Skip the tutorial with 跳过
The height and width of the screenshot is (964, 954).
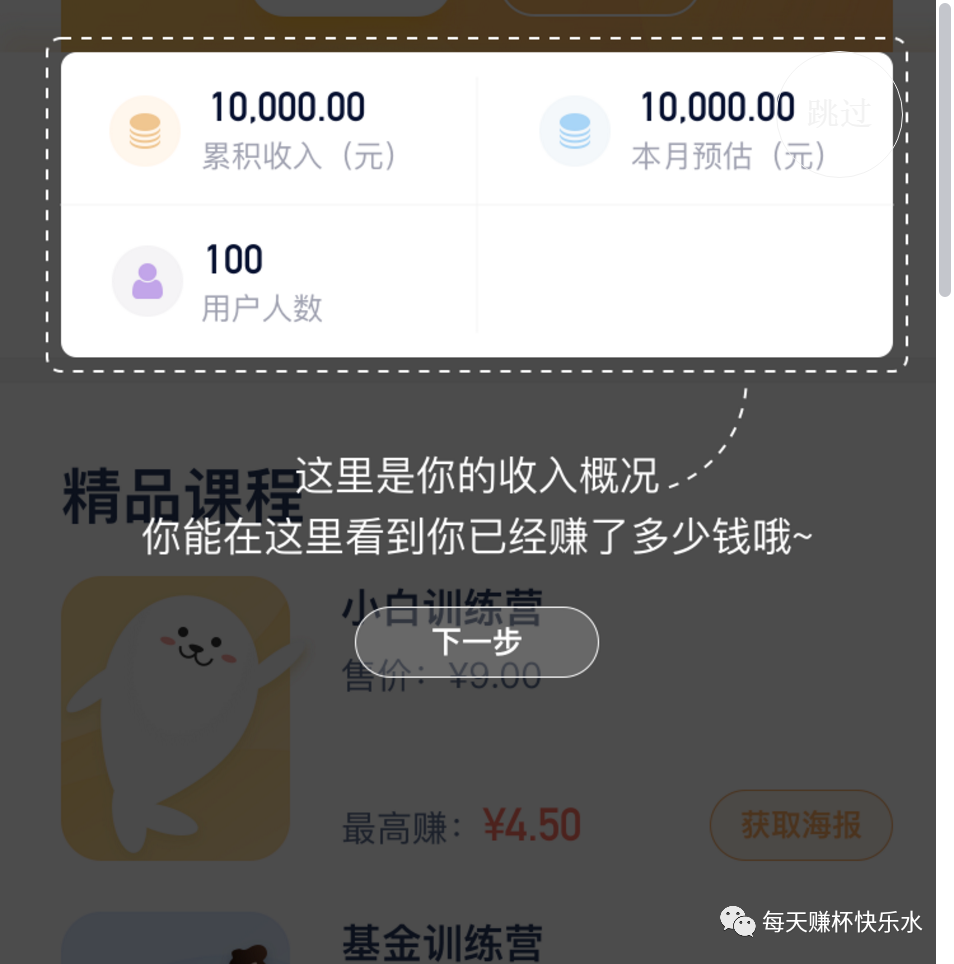840,114
